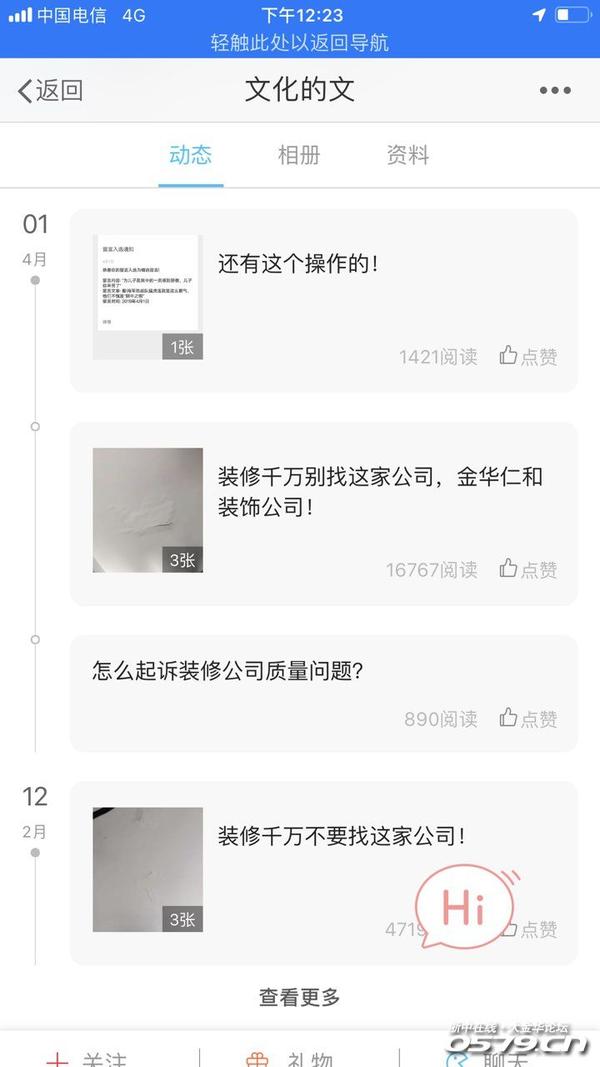
Task: Open the post about 金华仁和装饰公司
Action: pos(380,491)
